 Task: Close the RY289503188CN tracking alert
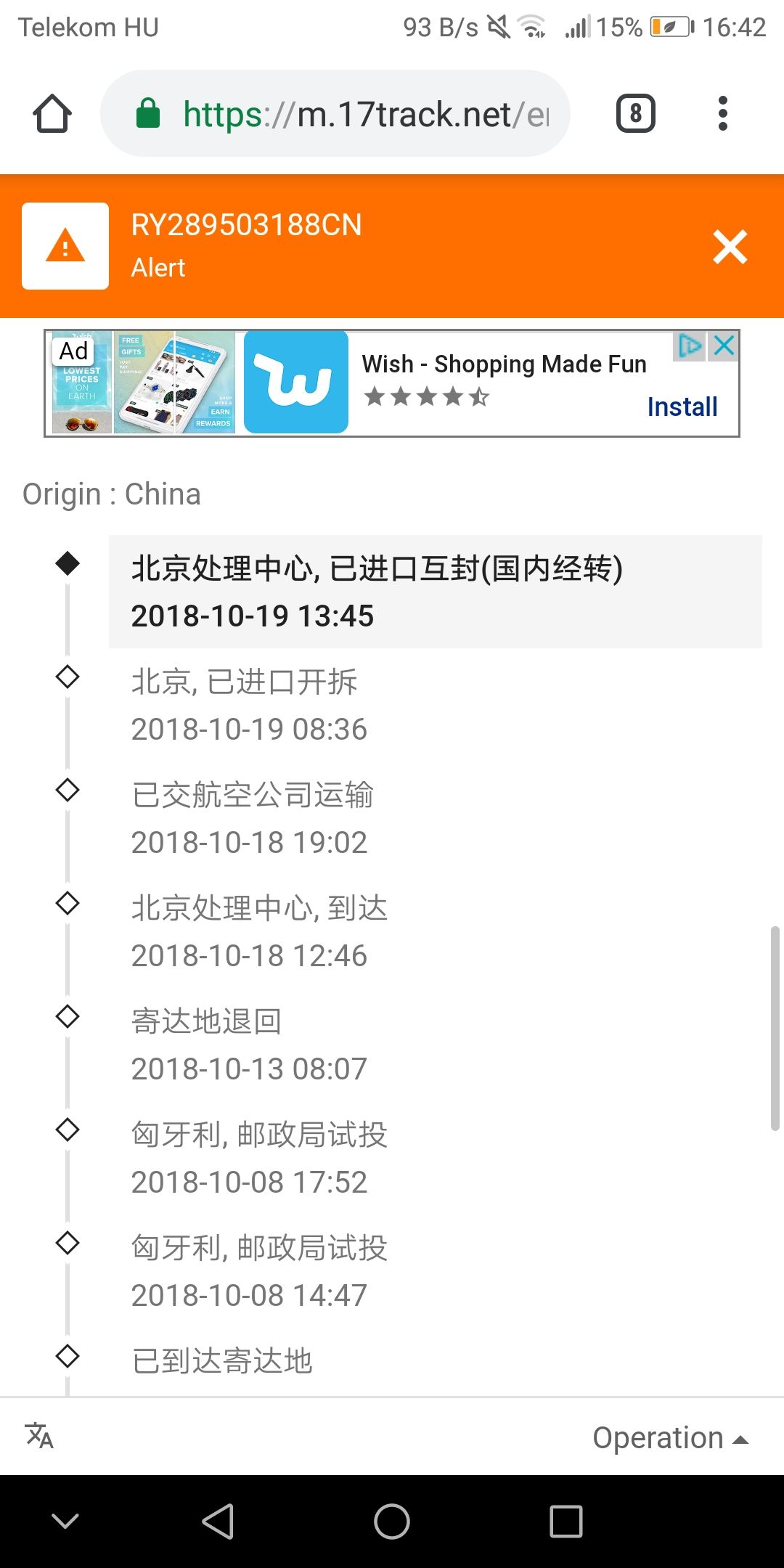pyautogui.click(x=730, y=247)
